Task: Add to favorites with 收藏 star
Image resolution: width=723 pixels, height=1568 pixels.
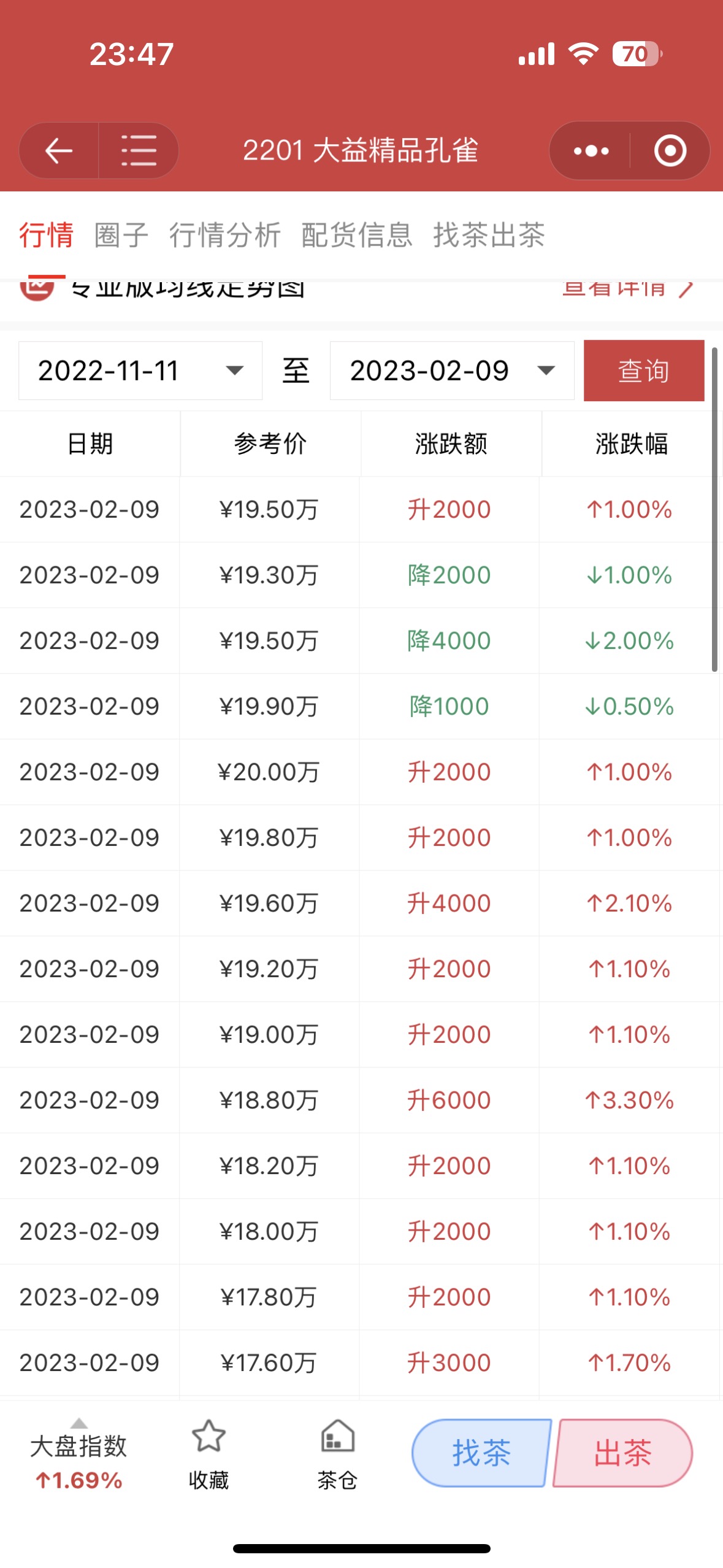Action: pyautogui.click(x=208, y=1454)
